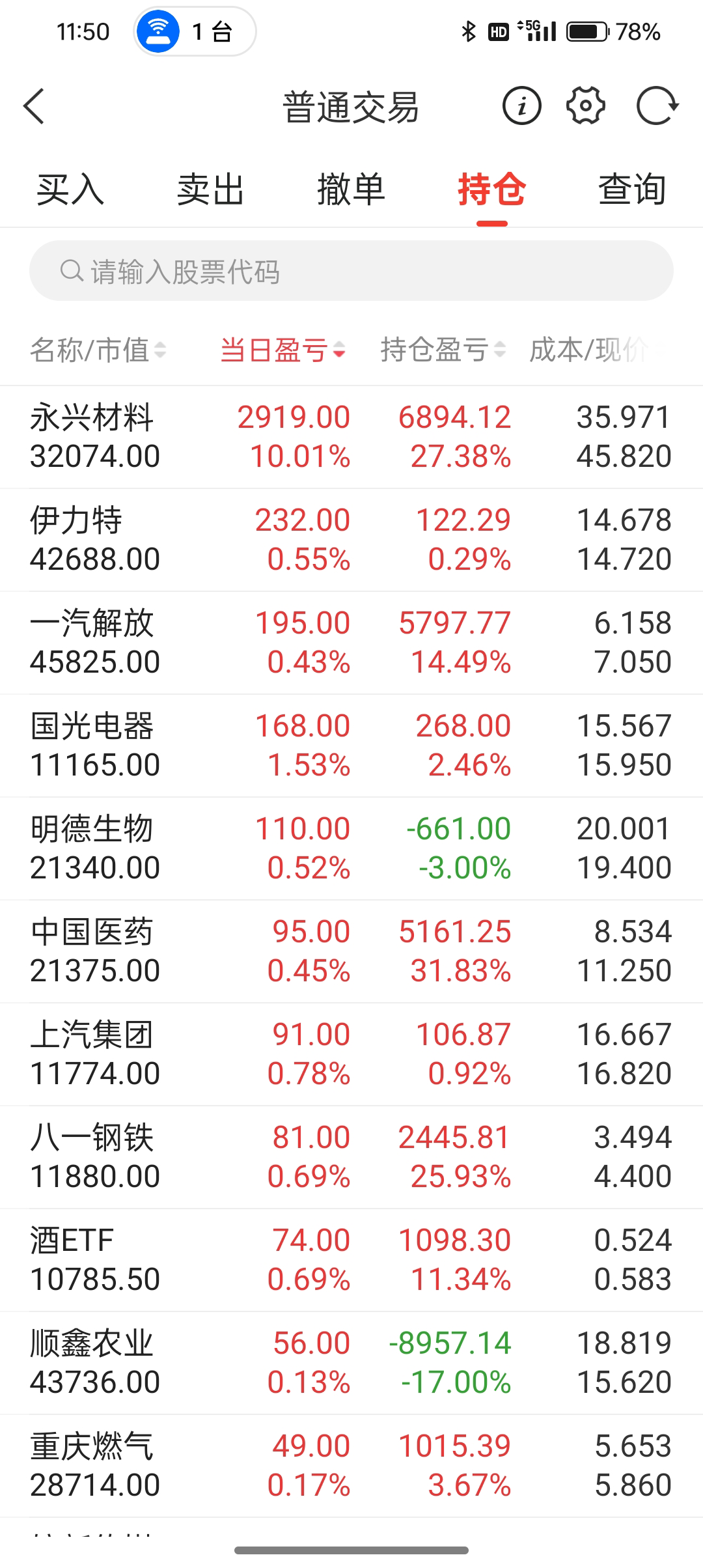Image resolution: width=703 pixels, height=1568 pixels.
Task: Tap the stock code search field
Action: point(351,271)
